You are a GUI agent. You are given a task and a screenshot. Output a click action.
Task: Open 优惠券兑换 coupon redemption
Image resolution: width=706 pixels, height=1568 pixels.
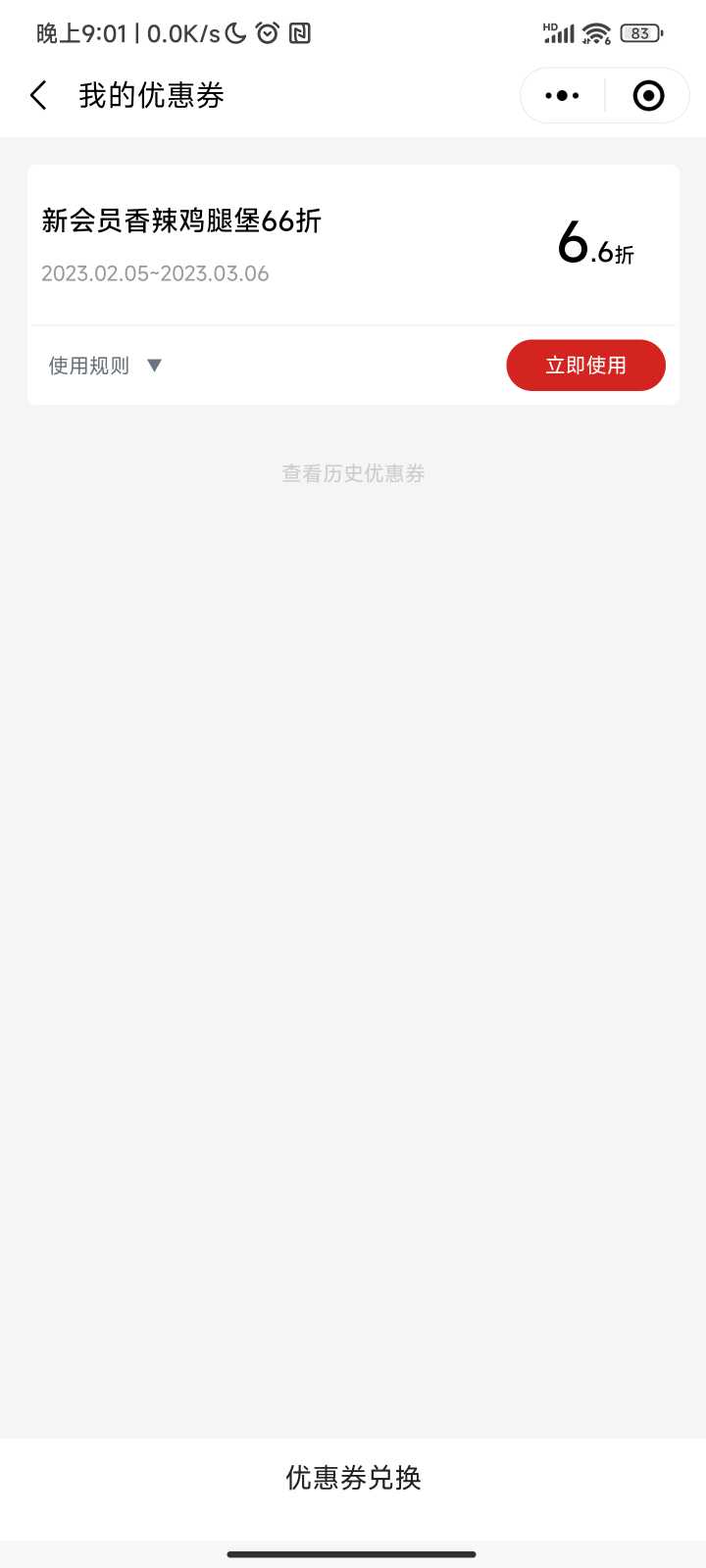[353, 1478]
